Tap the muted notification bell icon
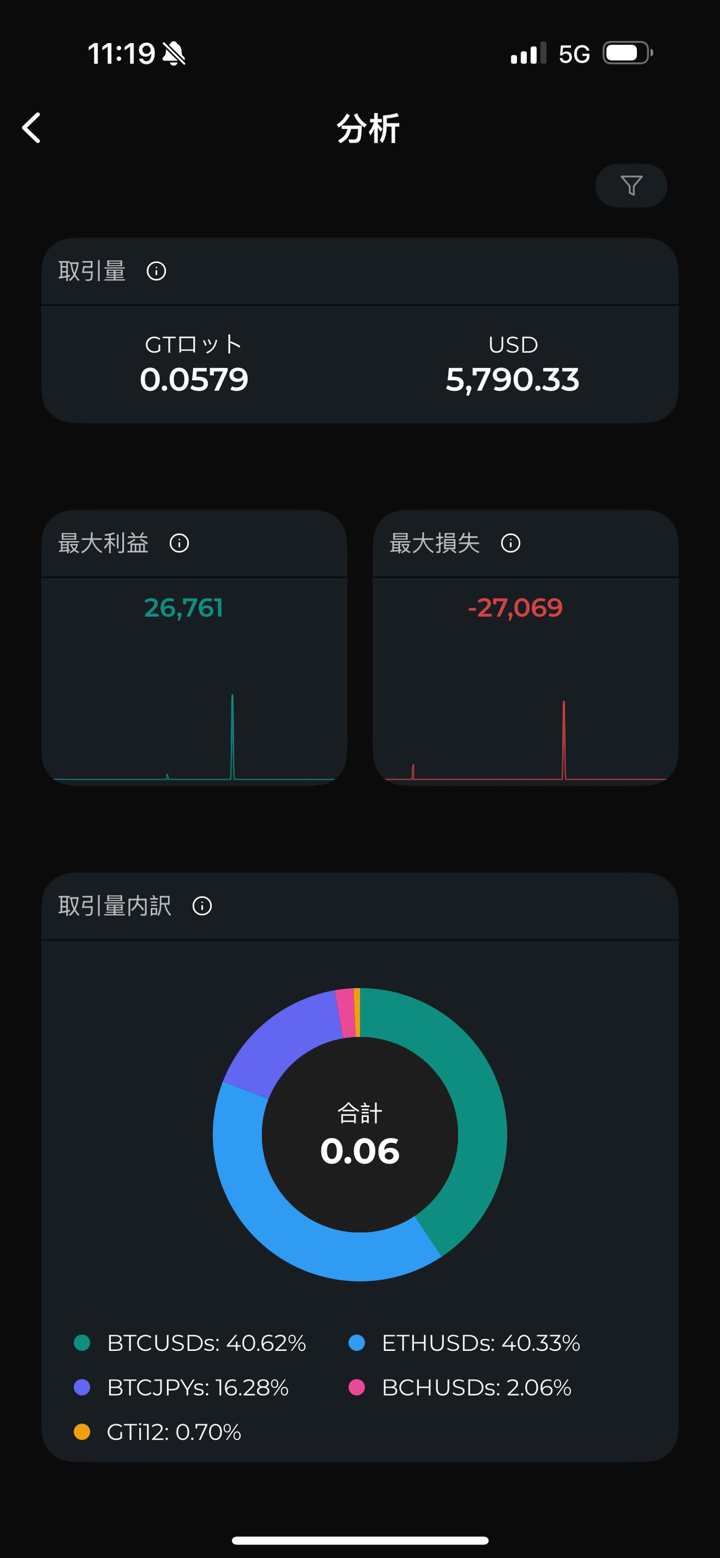 175,53
